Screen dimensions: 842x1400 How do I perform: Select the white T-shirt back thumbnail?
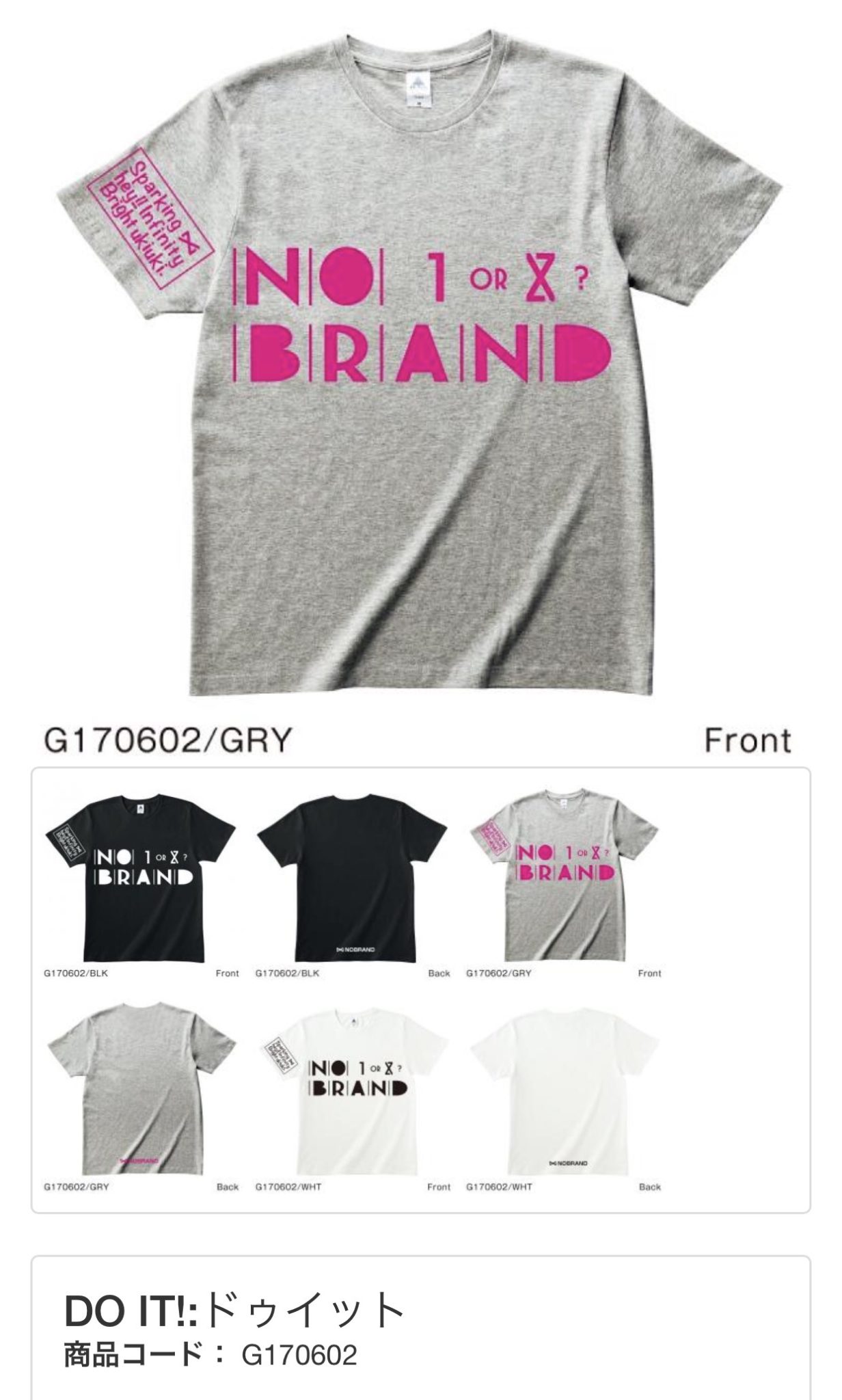coord(565,1092)
